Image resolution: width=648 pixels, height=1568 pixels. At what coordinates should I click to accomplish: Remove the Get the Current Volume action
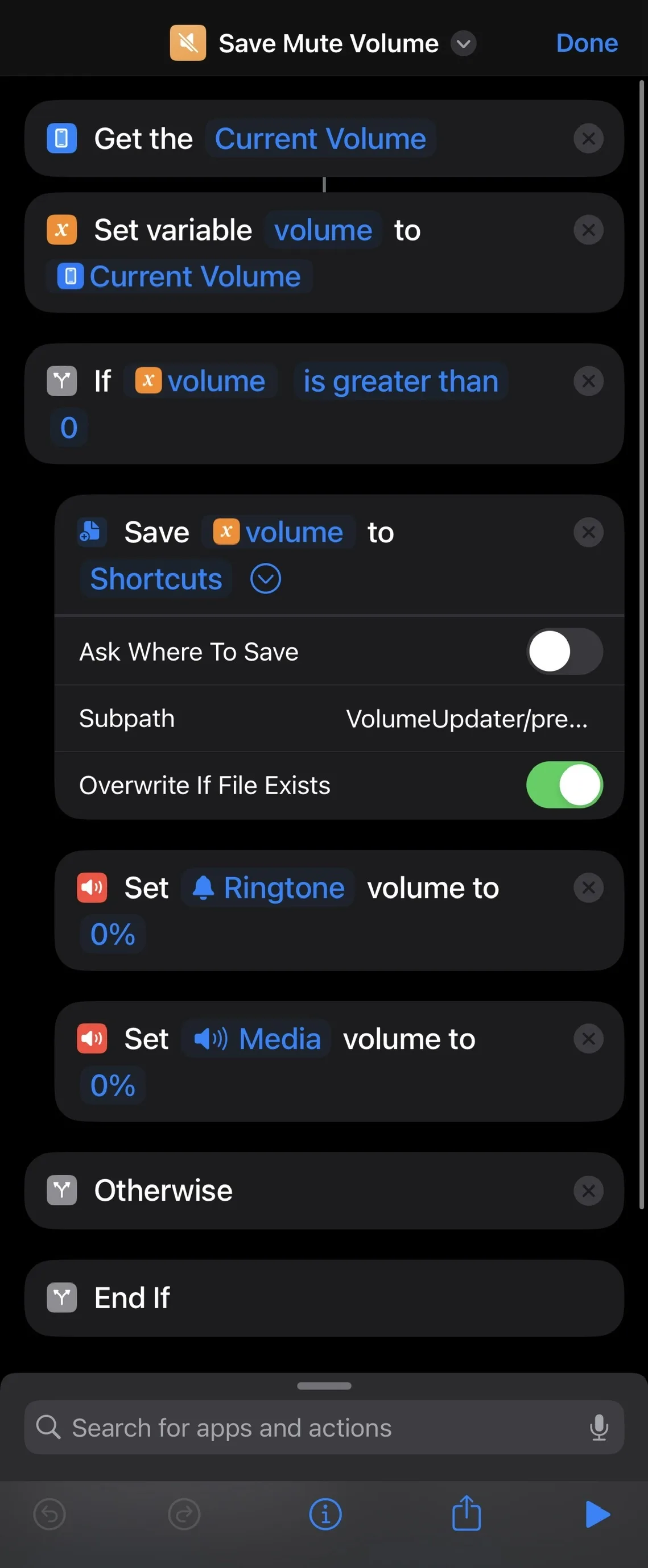click(588, 139)
